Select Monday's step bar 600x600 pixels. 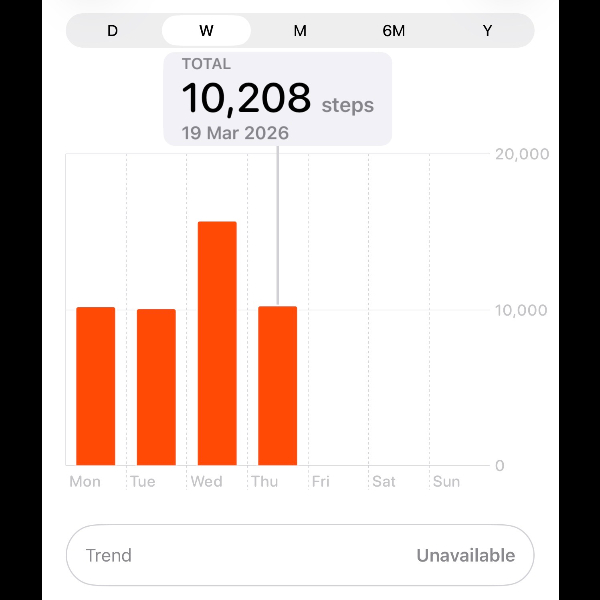(x=96, y=386)
